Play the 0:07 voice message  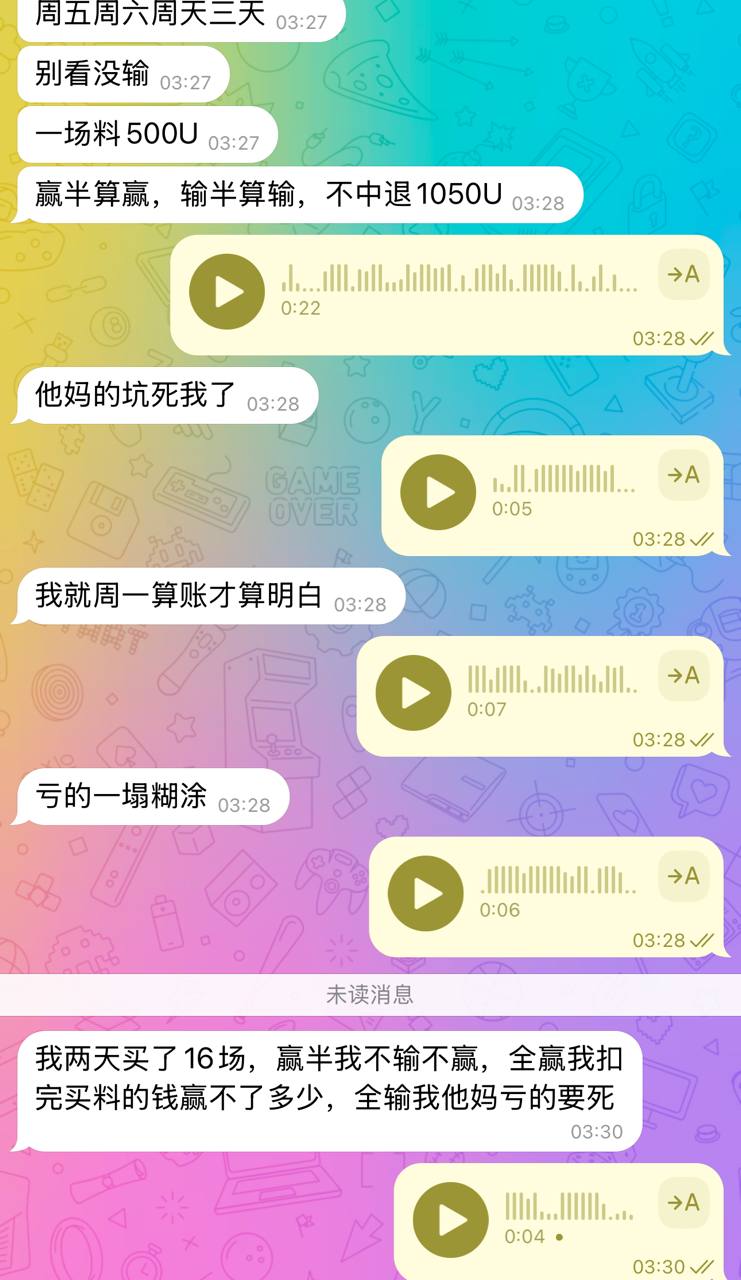pyautogui.click(x=413, y=692)
